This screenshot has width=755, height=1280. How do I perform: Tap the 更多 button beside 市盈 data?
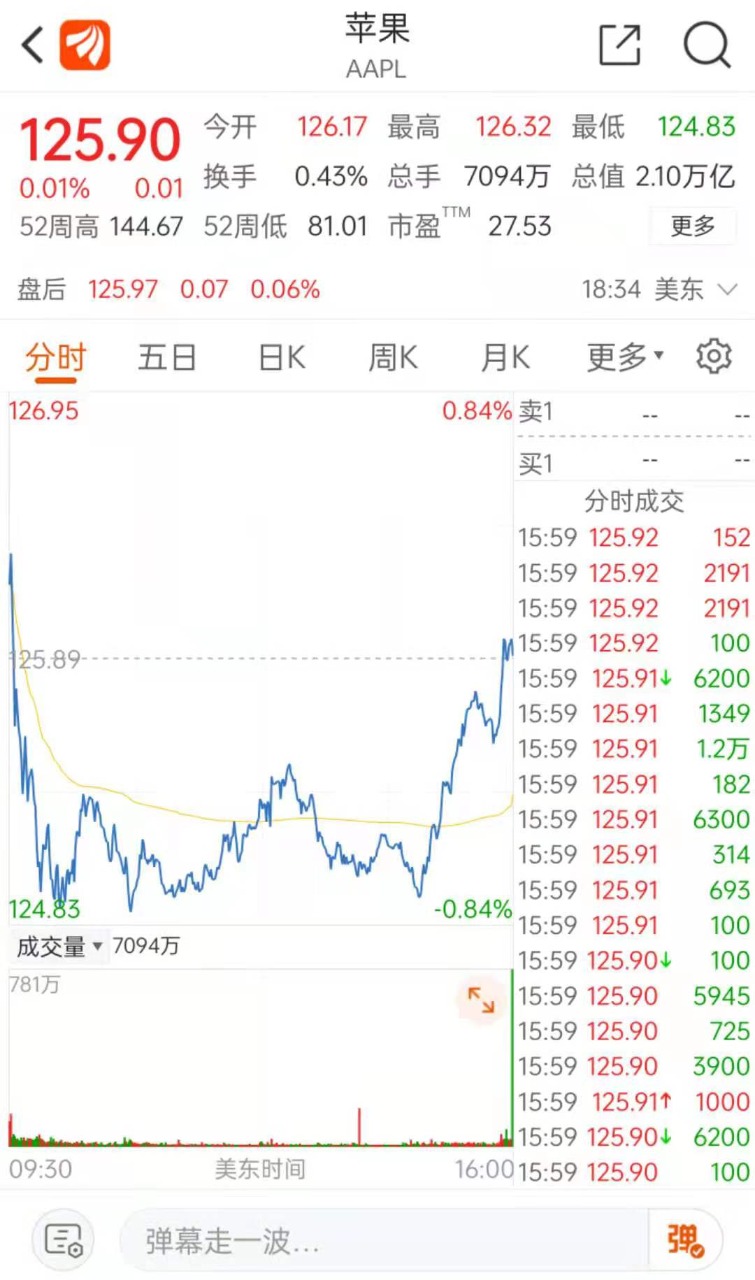[x=693, y=227]
